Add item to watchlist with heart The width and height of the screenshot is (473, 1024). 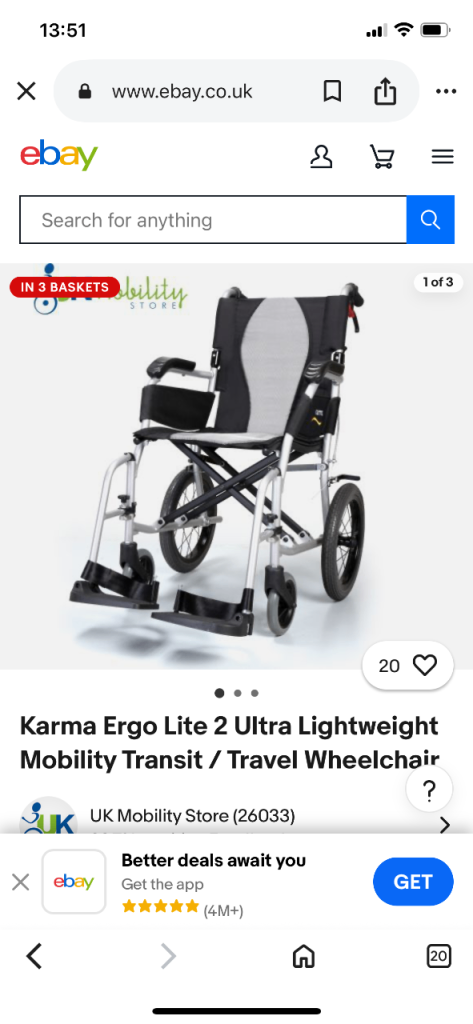[x=408, y=665]
